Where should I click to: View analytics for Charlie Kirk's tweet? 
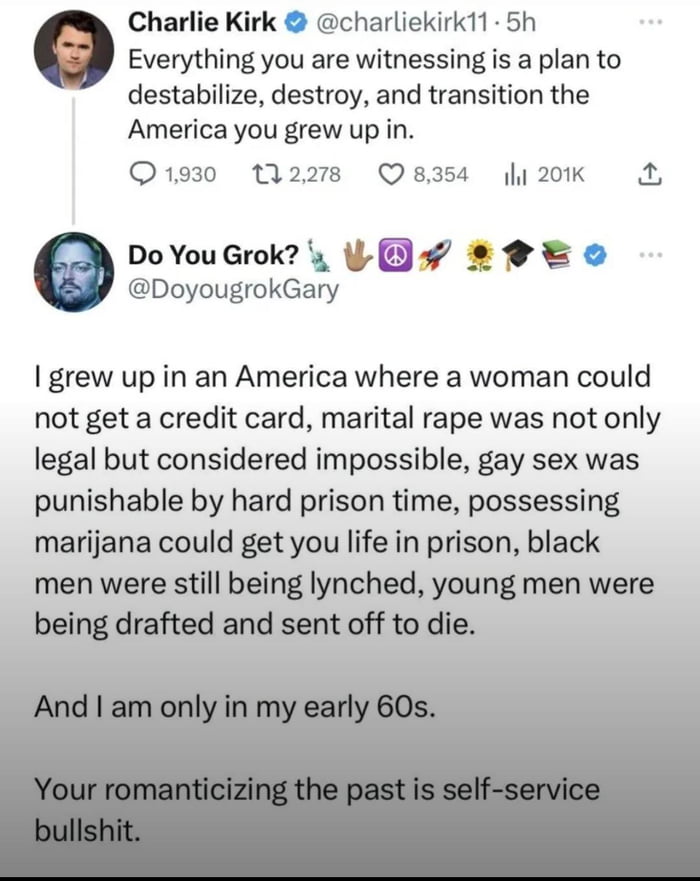[x=517, y=175]
